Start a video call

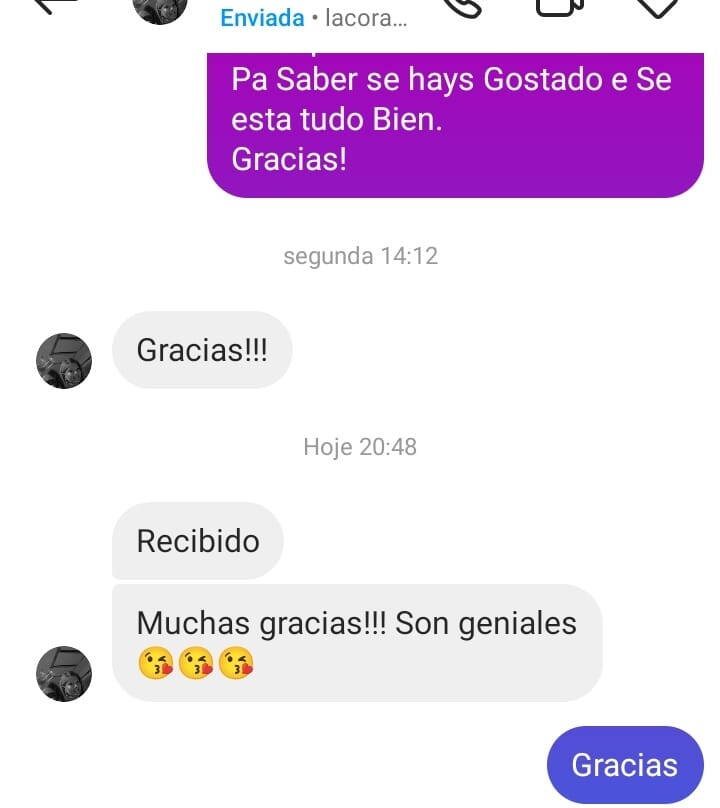(x=559, y=6)
